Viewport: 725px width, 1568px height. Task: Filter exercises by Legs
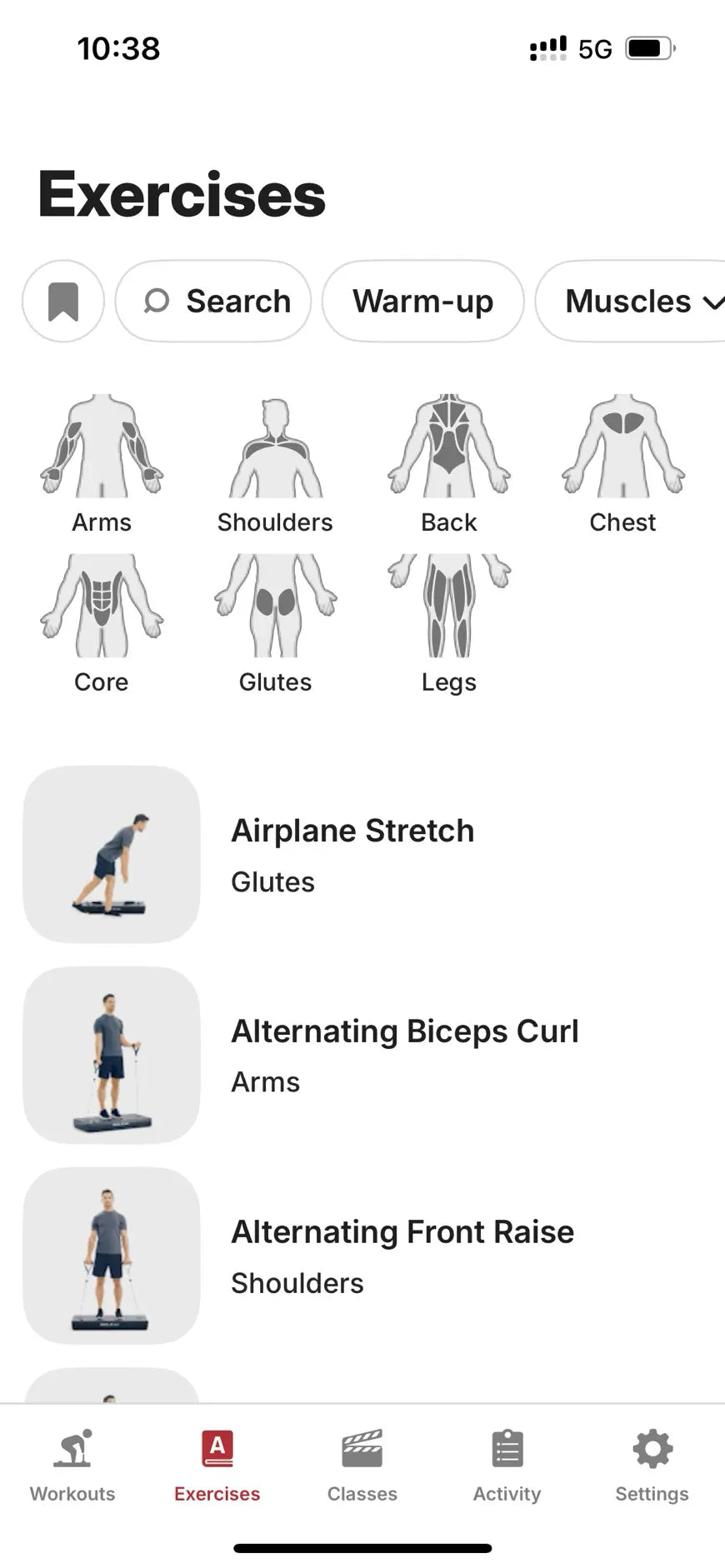(x=448, y=623)
